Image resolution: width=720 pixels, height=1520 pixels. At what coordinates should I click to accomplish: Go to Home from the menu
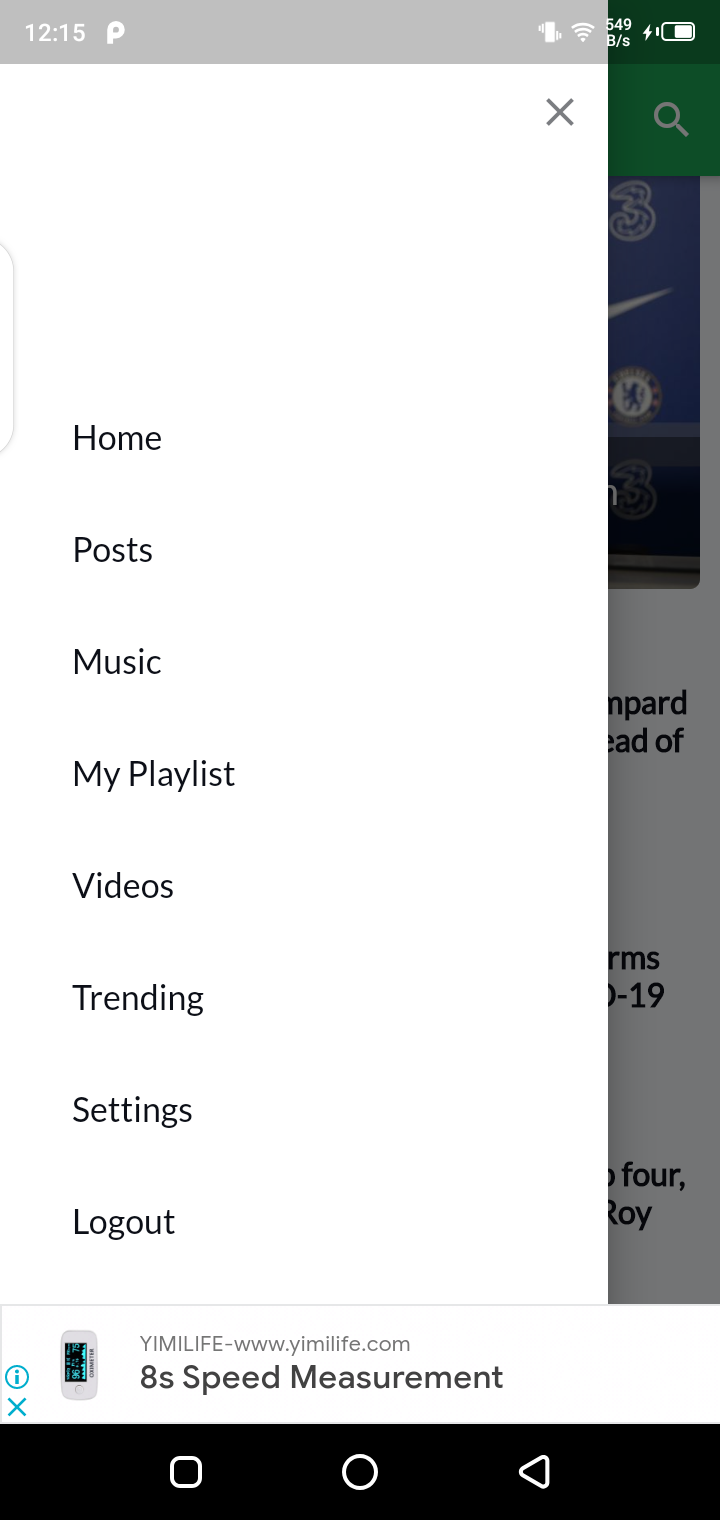[x=117, y=438]
